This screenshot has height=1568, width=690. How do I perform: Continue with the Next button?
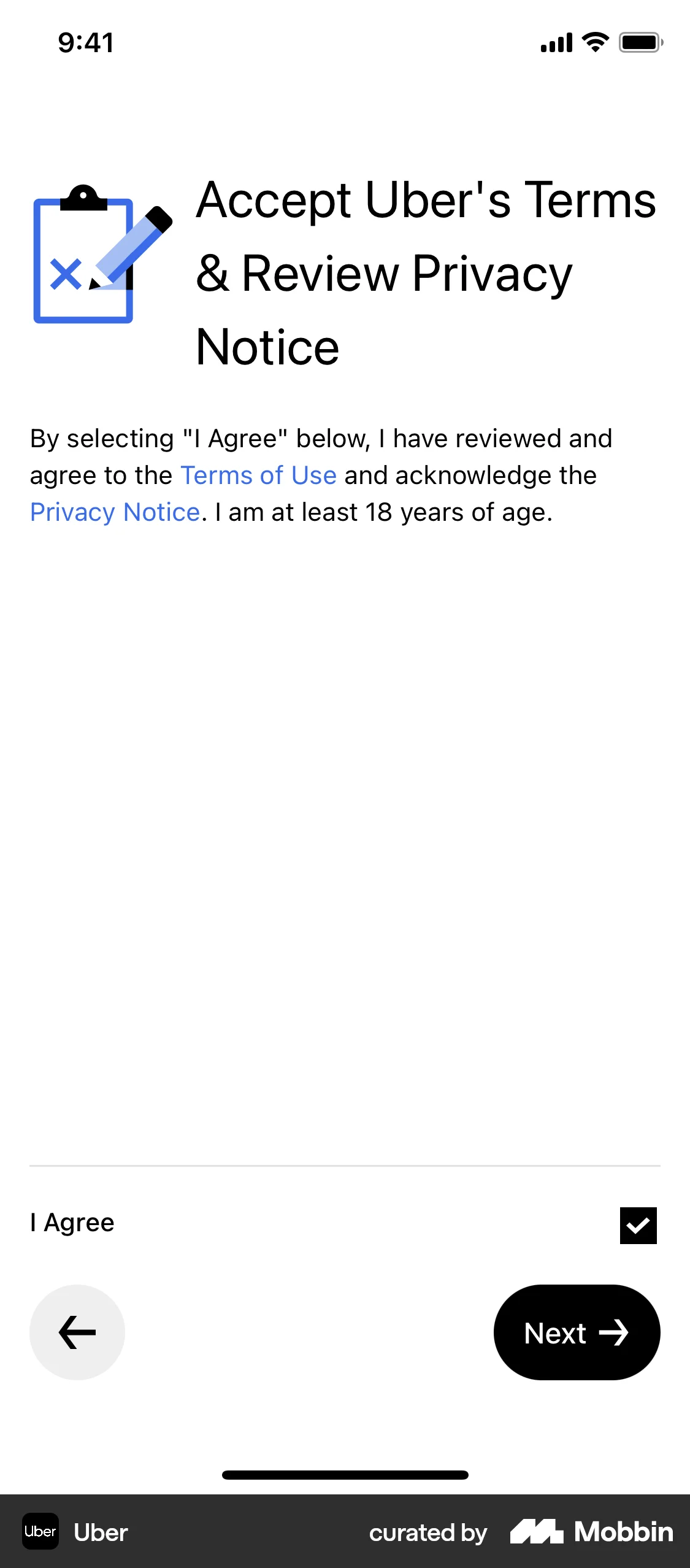tap(577, 1332)
